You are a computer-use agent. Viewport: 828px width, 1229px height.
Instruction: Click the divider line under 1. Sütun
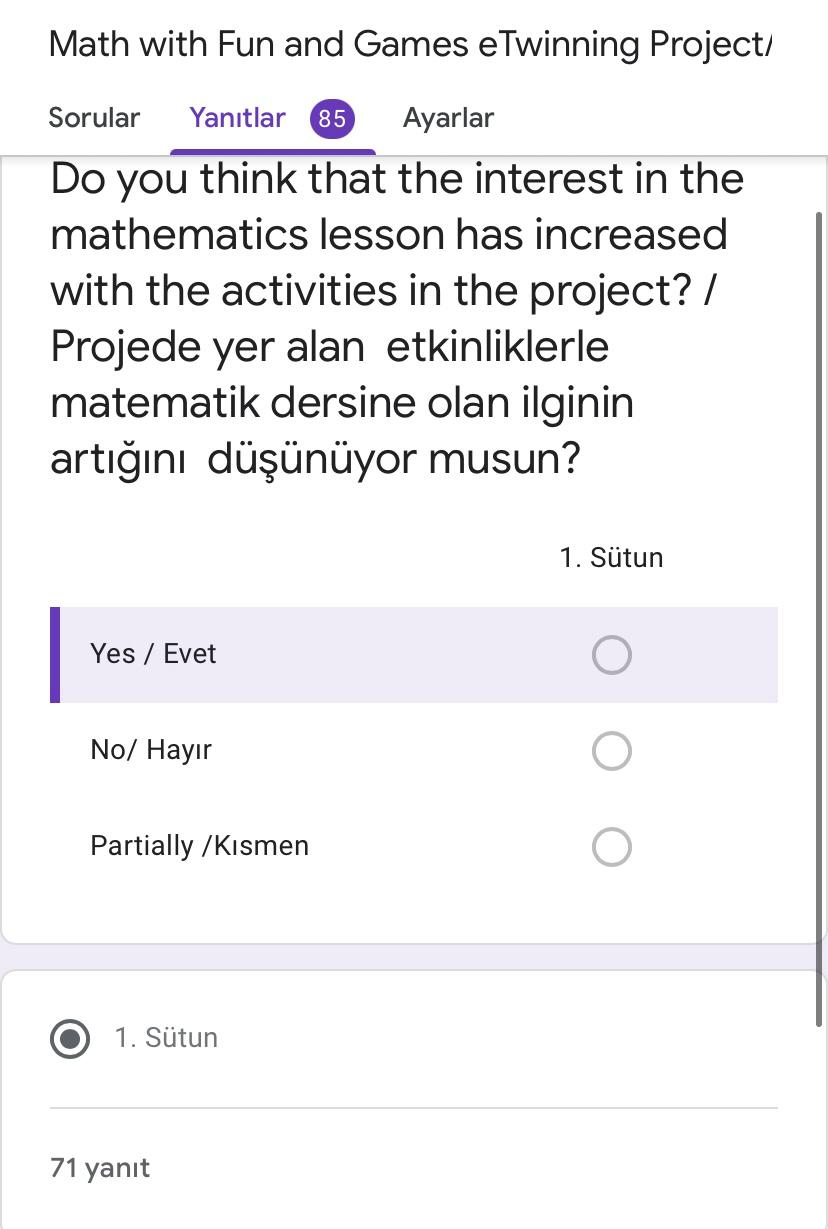pos(413,1105)
